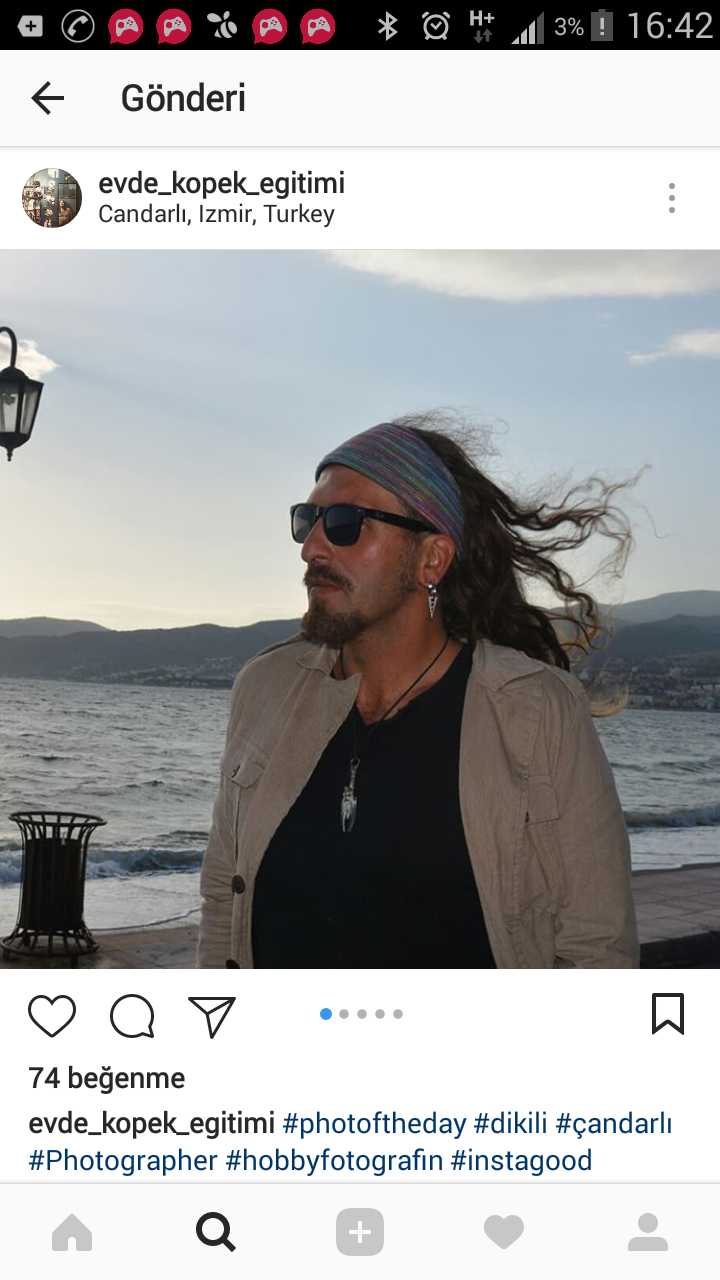Save the post with the bookmark icon
Image resolution: width=720 pixels, height=1280 pixels.
click(667, 1014)
